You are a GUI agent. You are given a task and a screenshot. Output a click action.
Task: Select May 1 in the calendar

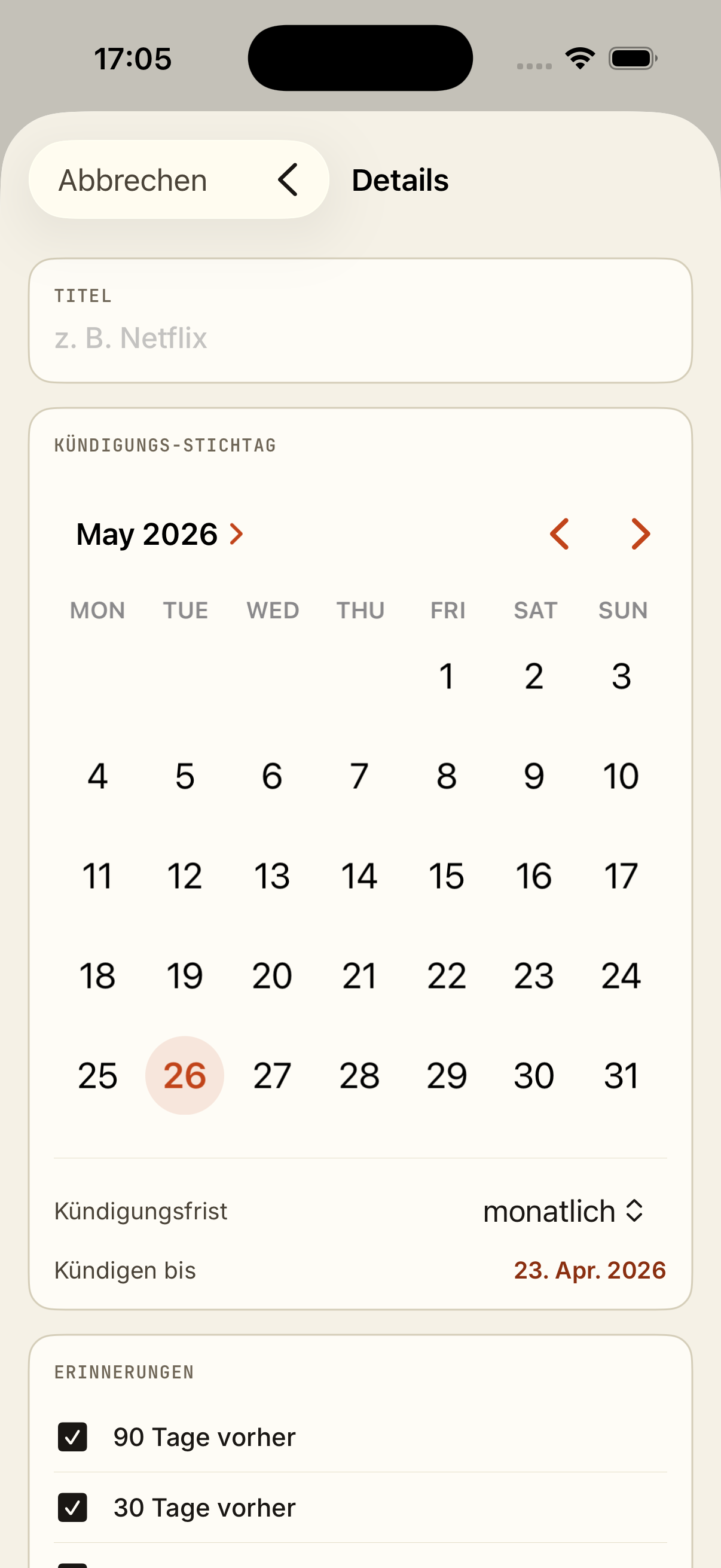(447, 676)
